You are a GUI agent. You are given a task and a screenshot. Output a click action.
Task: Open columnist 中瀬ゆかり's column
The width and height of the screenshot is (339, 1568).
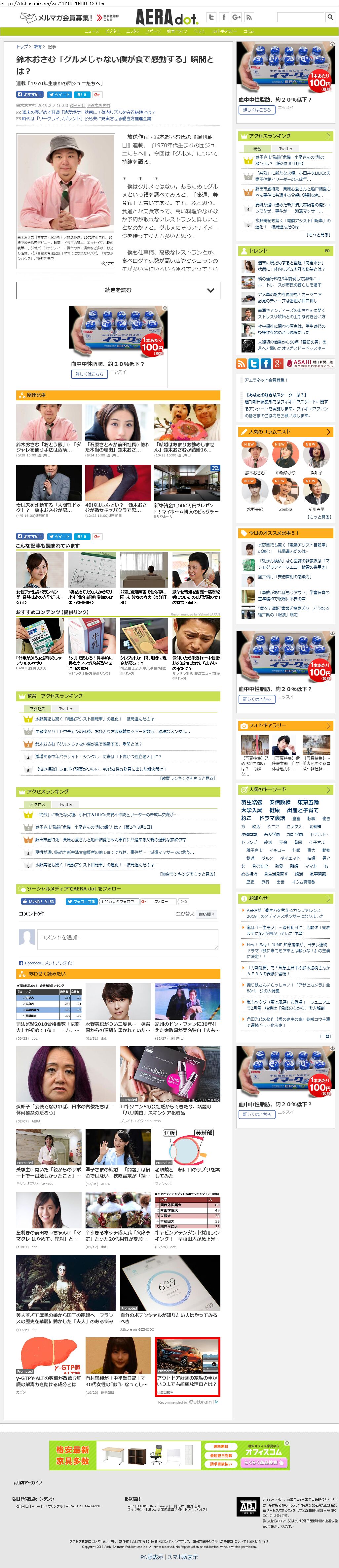coord(285,472)
